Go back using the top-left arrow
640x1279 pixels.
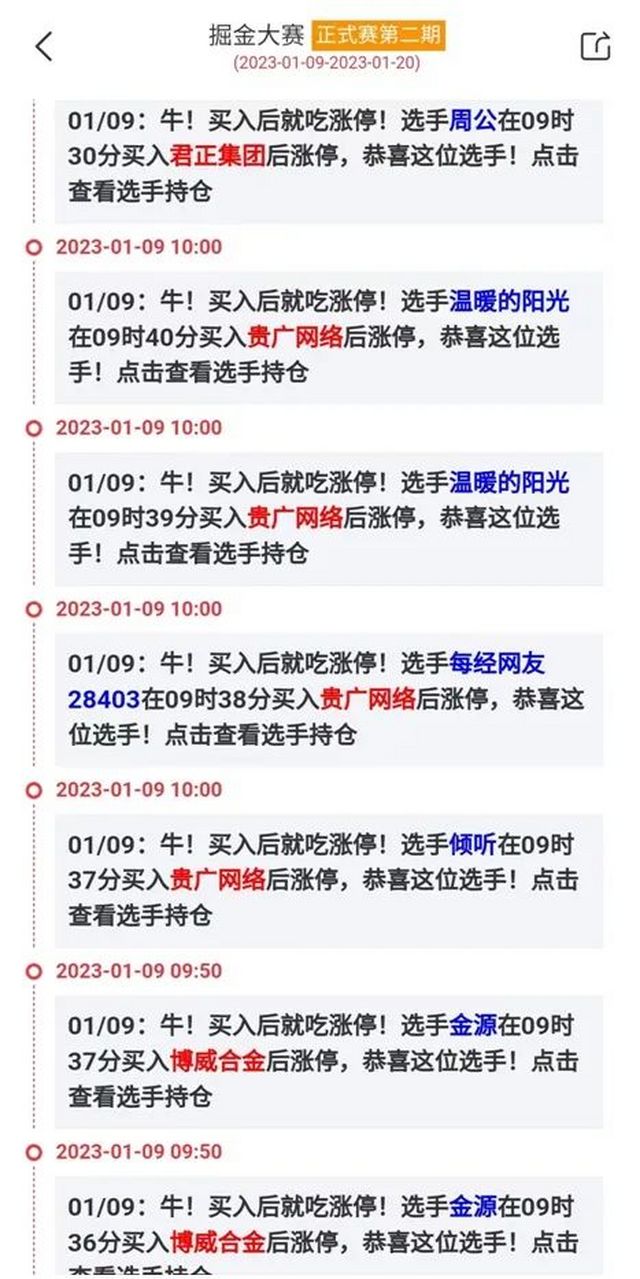pyautogui.click(x=43, y=46)
